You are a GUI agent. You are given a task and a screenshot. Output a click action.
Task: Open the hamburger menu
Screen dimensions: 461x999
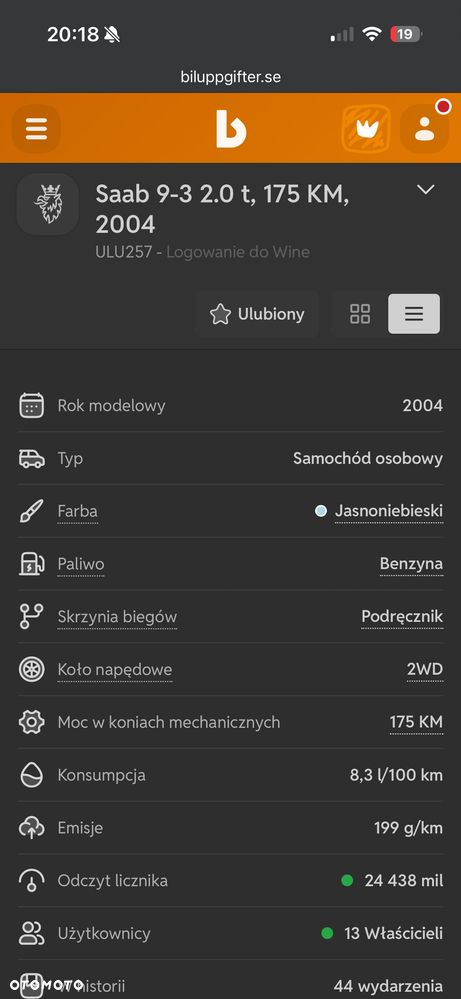tap(36, 129)
